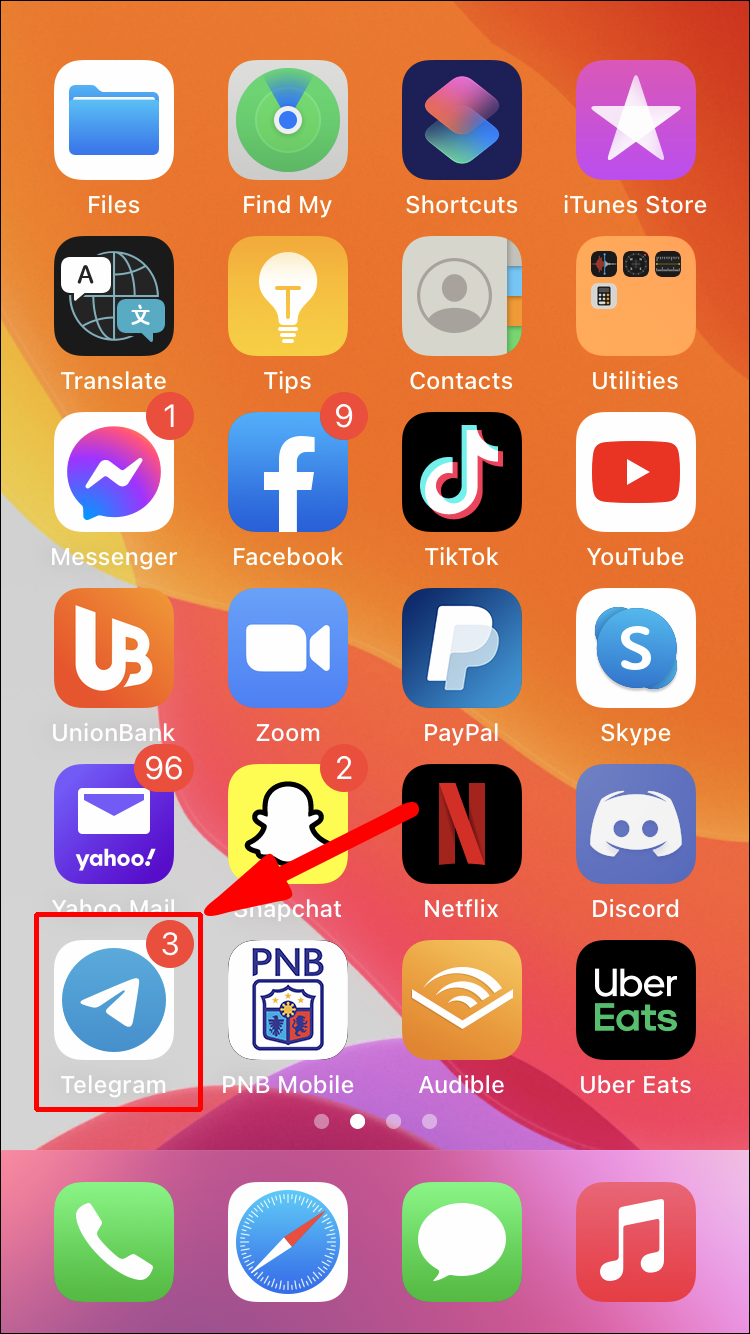Open the Utilities folder
The height and width of the screenshot is (1334, 750).
(x=636, y=296)
